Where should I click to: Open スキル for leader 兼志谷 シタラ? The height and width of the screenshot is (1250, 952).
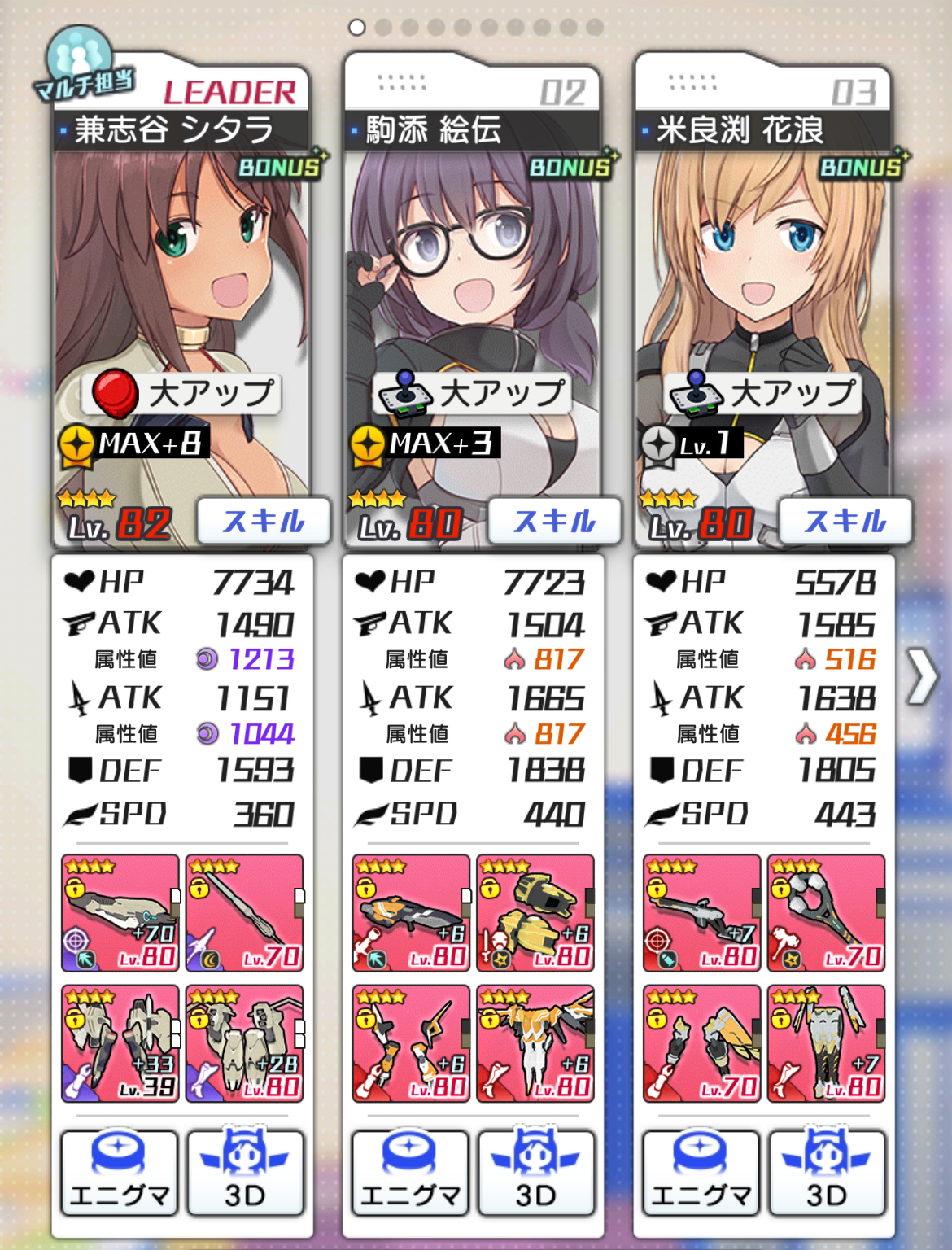click(264, 521)
